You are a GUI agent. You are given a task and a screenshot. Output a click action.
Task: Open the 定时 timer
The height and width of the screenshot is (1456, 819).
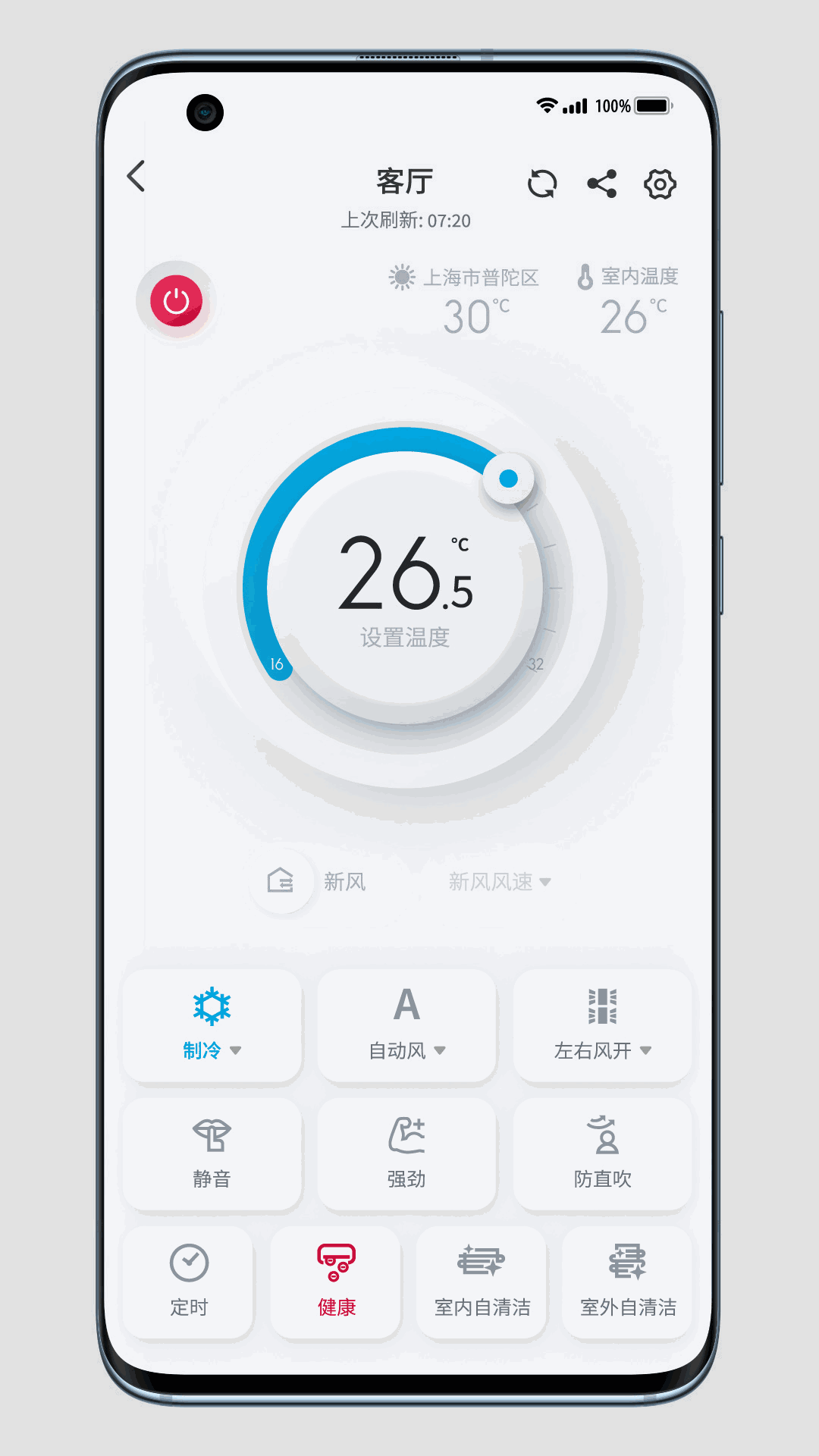[188, 1282]
